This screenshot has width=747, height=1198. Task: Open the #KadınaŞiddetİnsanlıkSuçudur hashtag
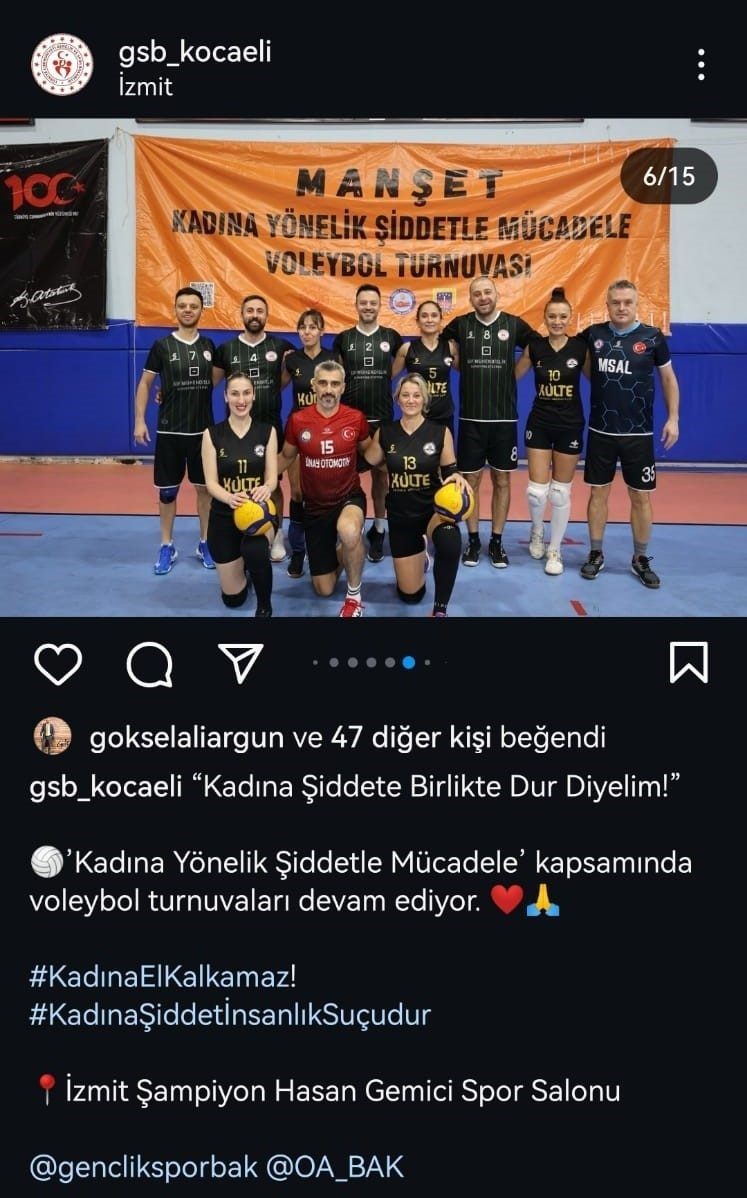pos(230,1014)
